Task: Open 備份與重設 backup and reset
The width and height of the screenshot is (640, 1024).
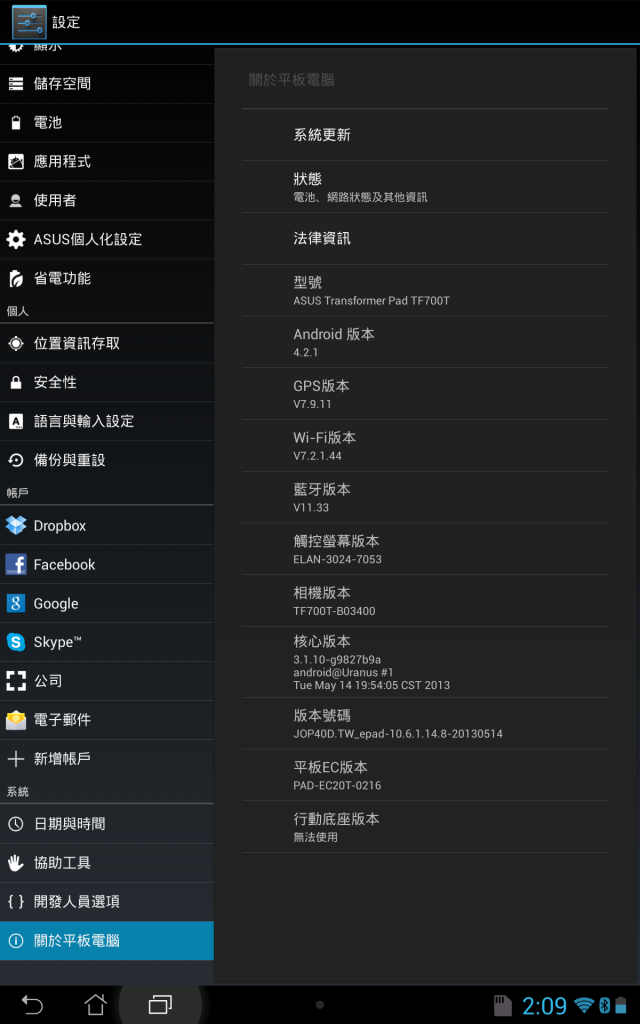Action: [106, 460]
